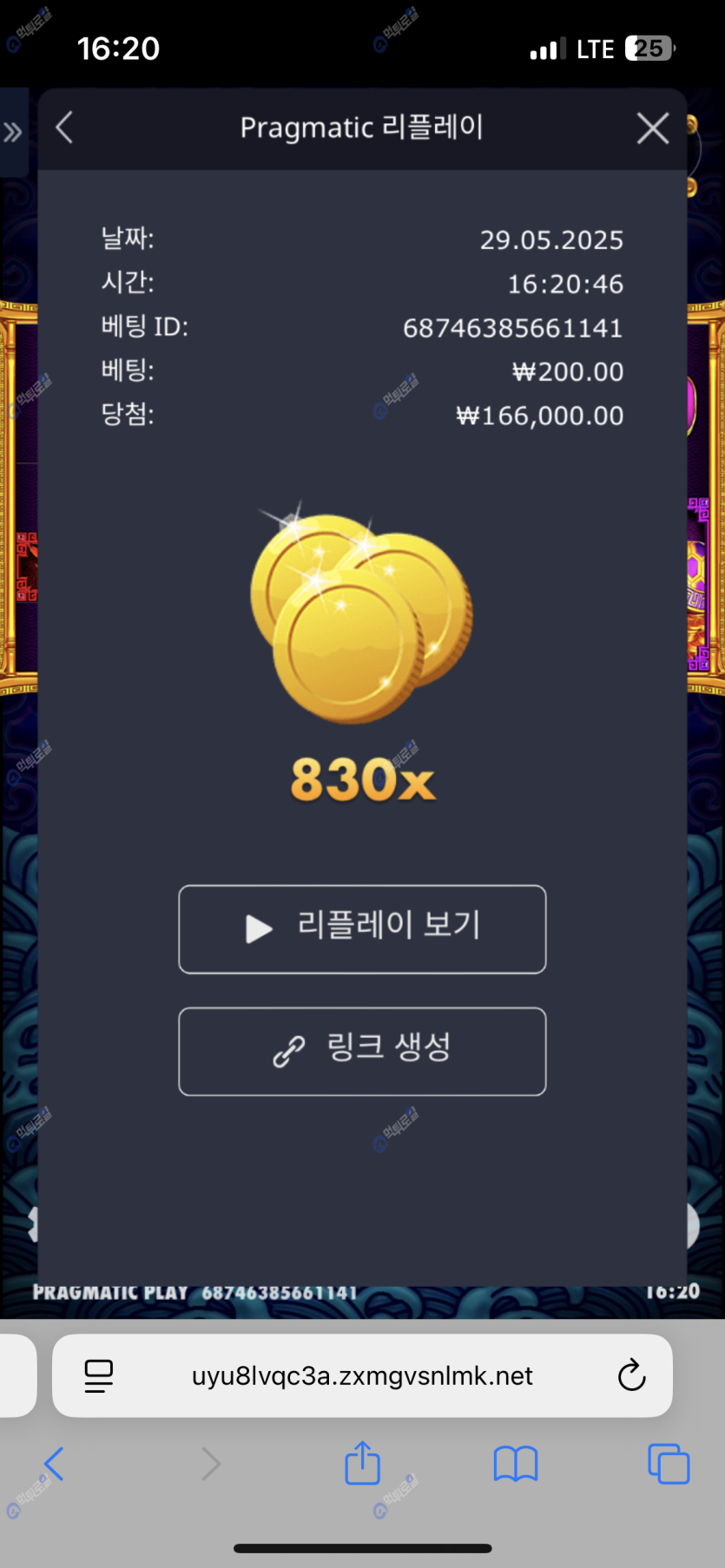Open the Safari page settings menu
This screenshot has width=725, height=1568.
pyautogui.click(x=99, y=1375)
